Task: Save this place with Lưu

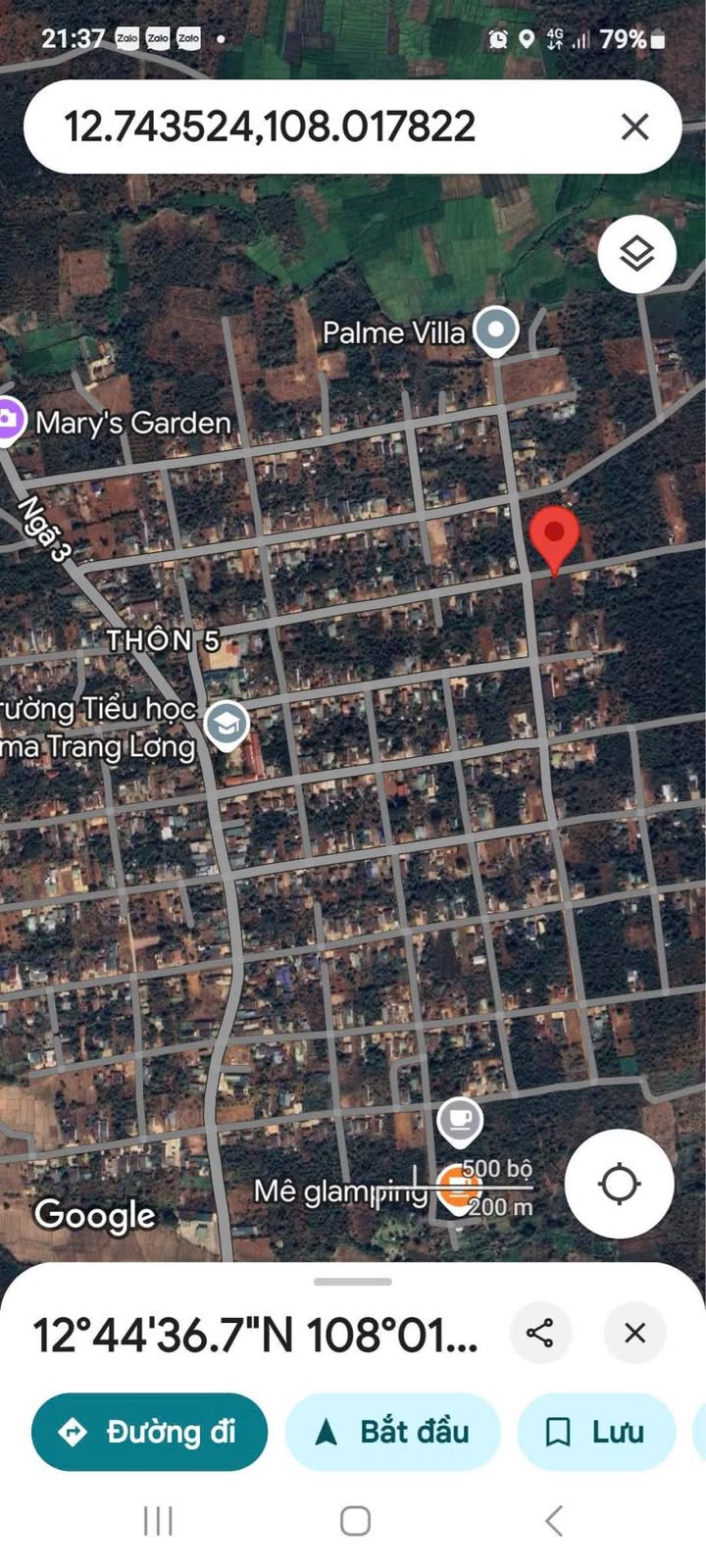Action: 596,1432
